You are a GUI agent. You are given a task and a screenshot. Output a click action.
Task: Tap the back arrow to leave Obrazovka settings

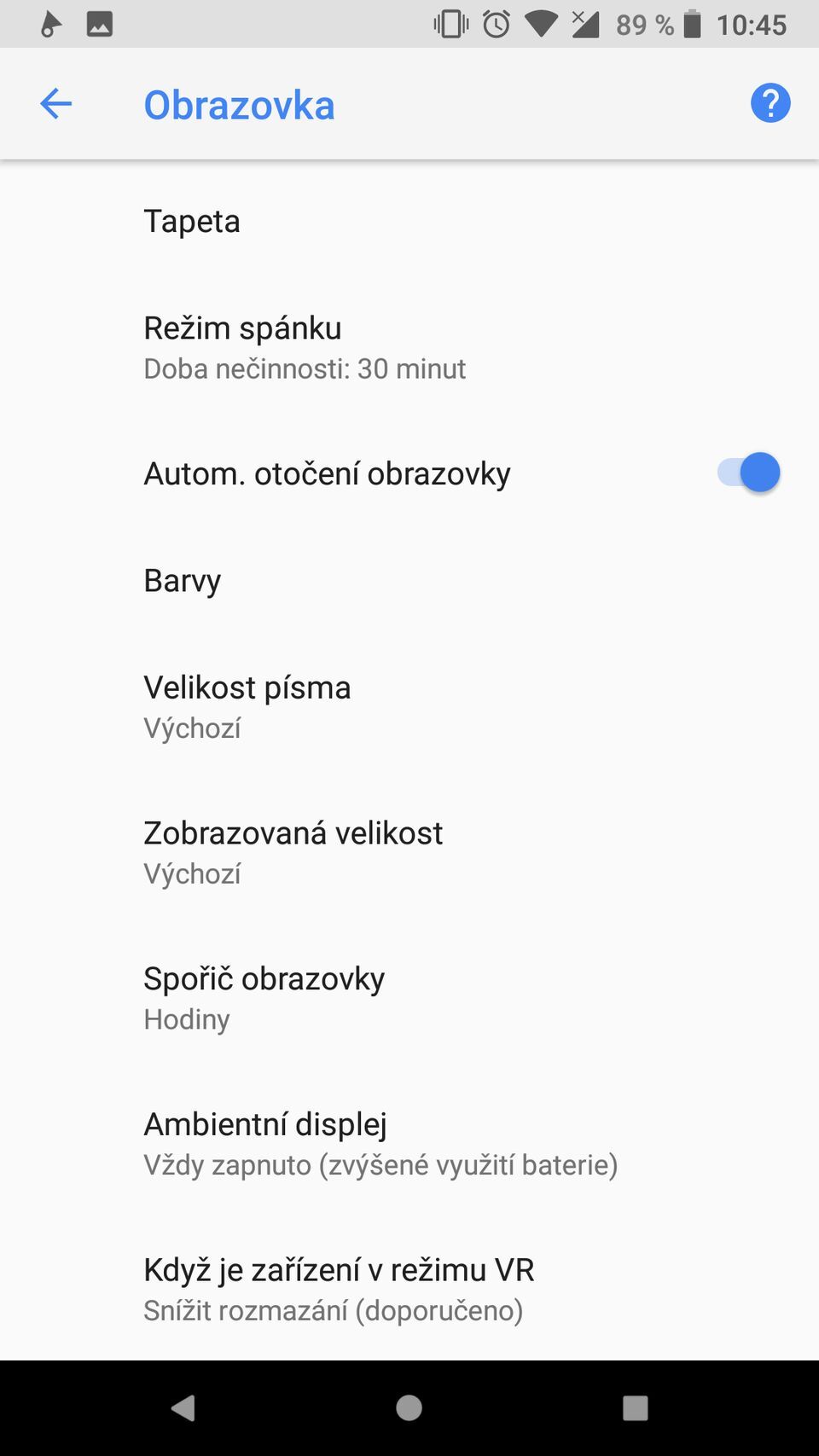coord(55,103)
